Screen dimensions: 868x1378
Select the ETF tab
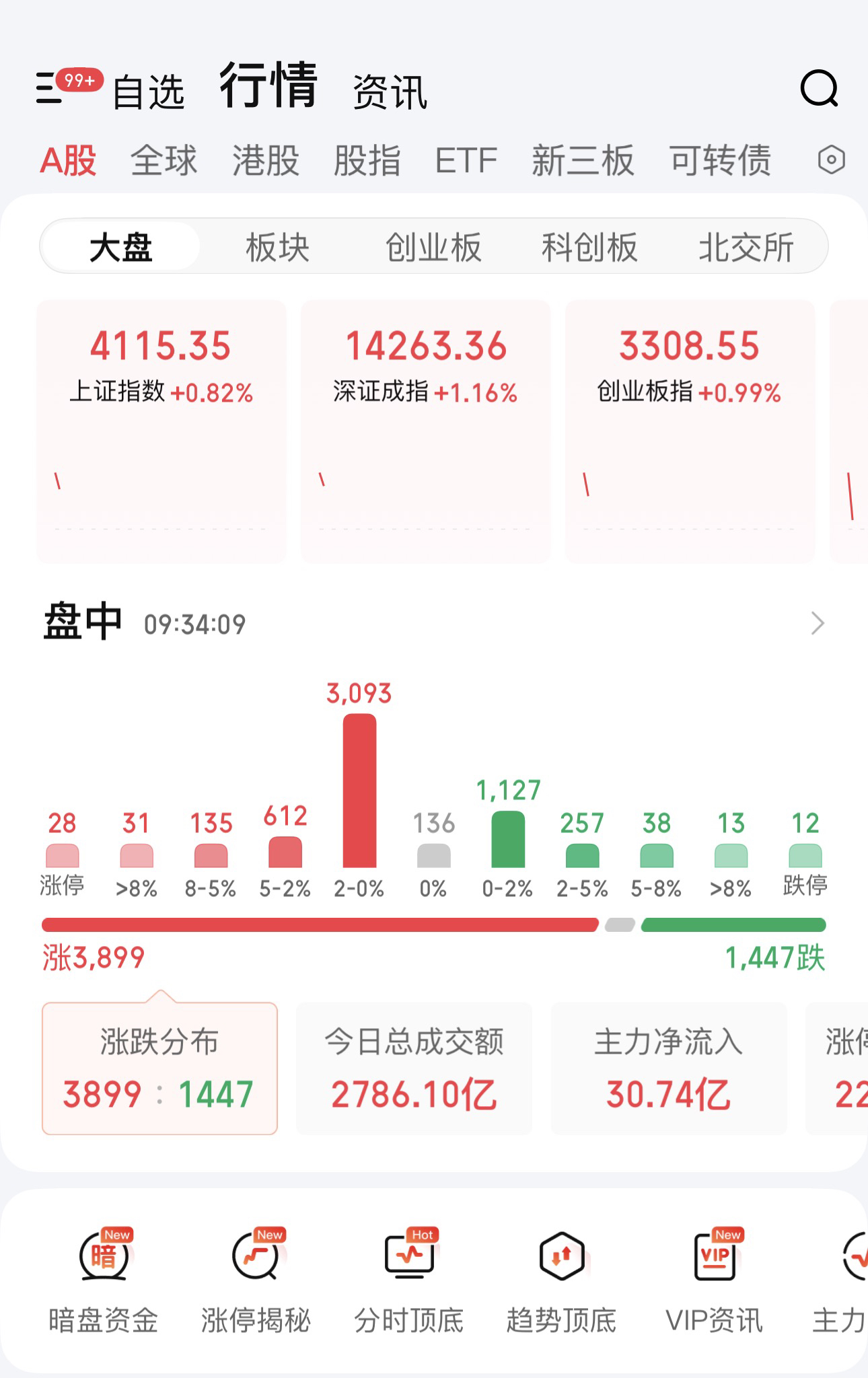click(466, 161)
